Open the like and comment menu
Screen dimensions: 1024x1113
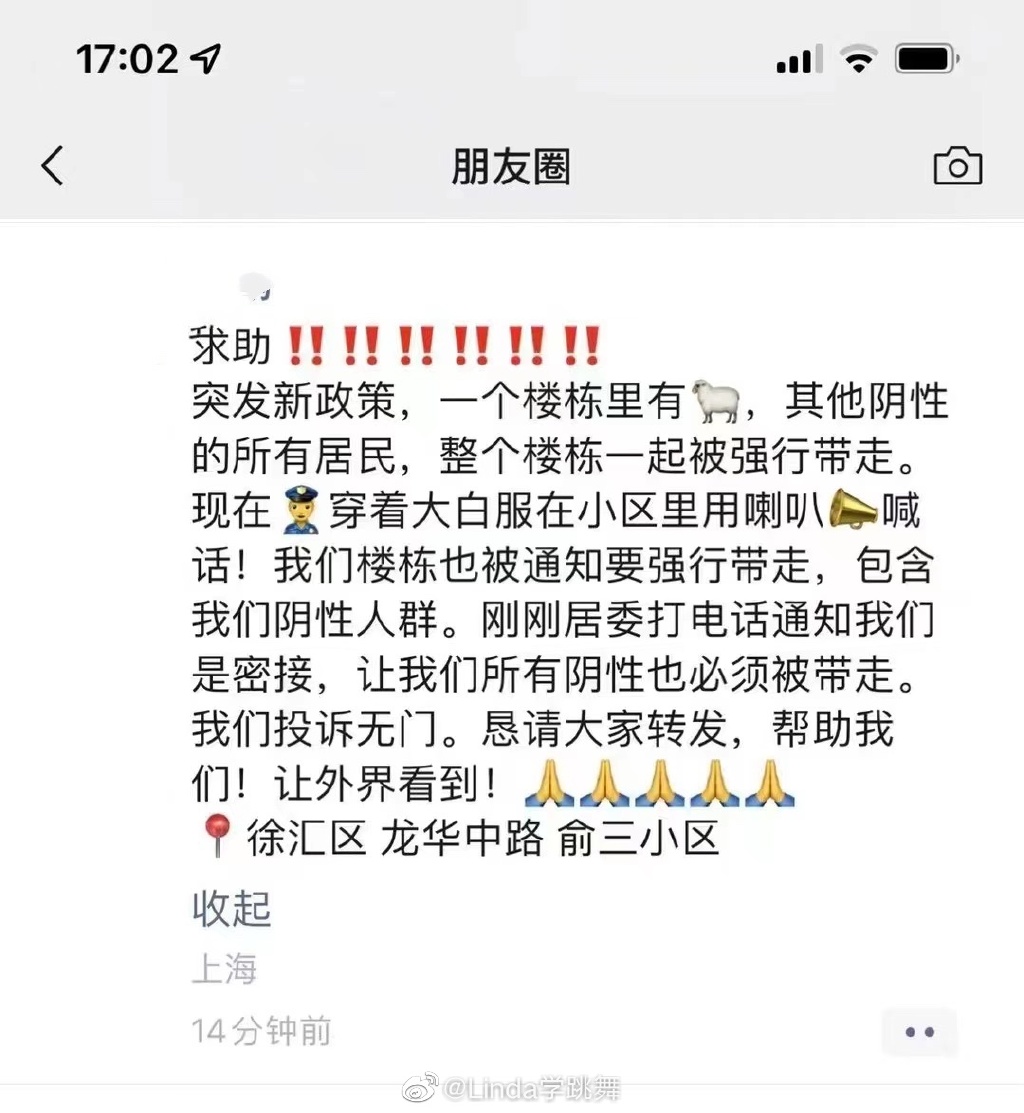click(919, 1032)
